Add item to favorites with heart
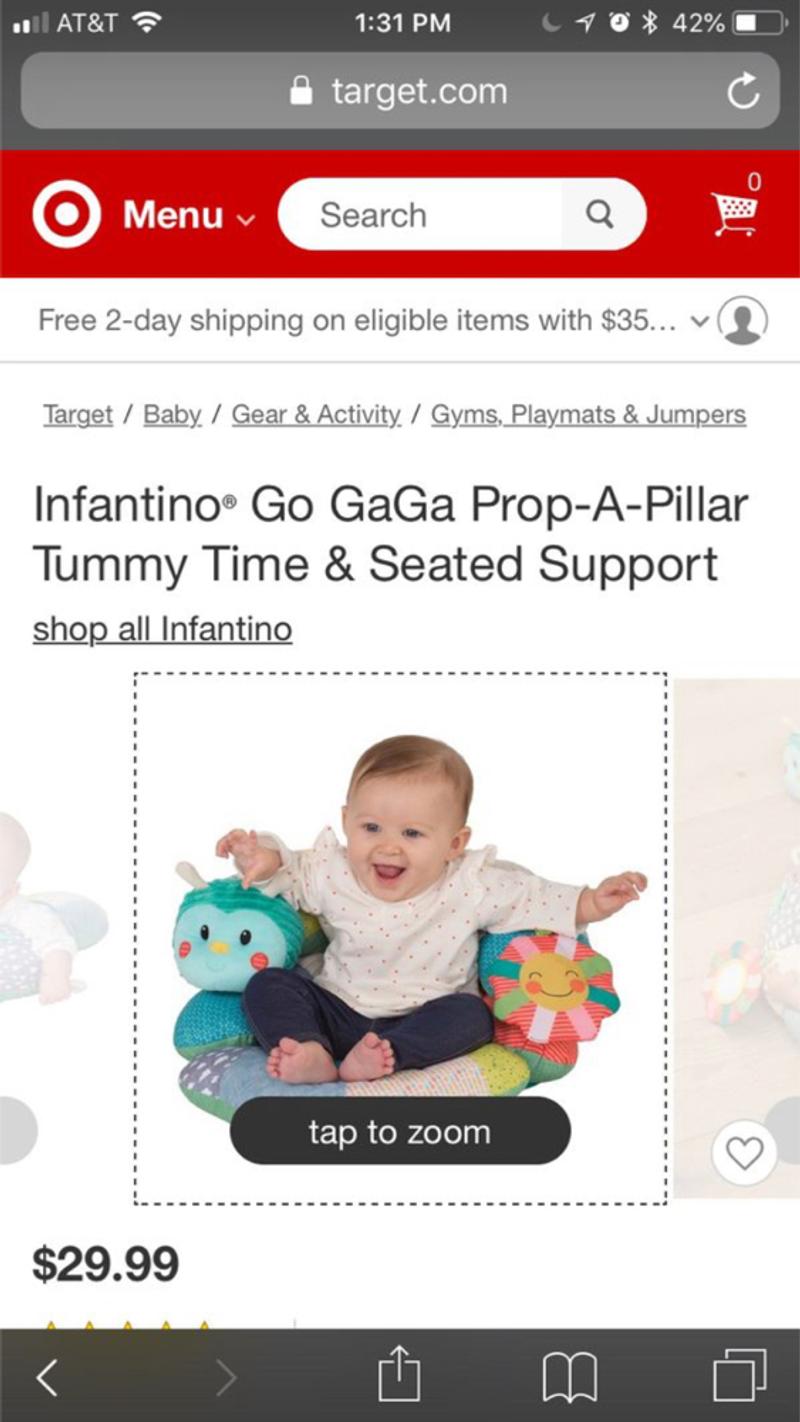This screenshot has width=800, height=1422. pos(744,1153)
